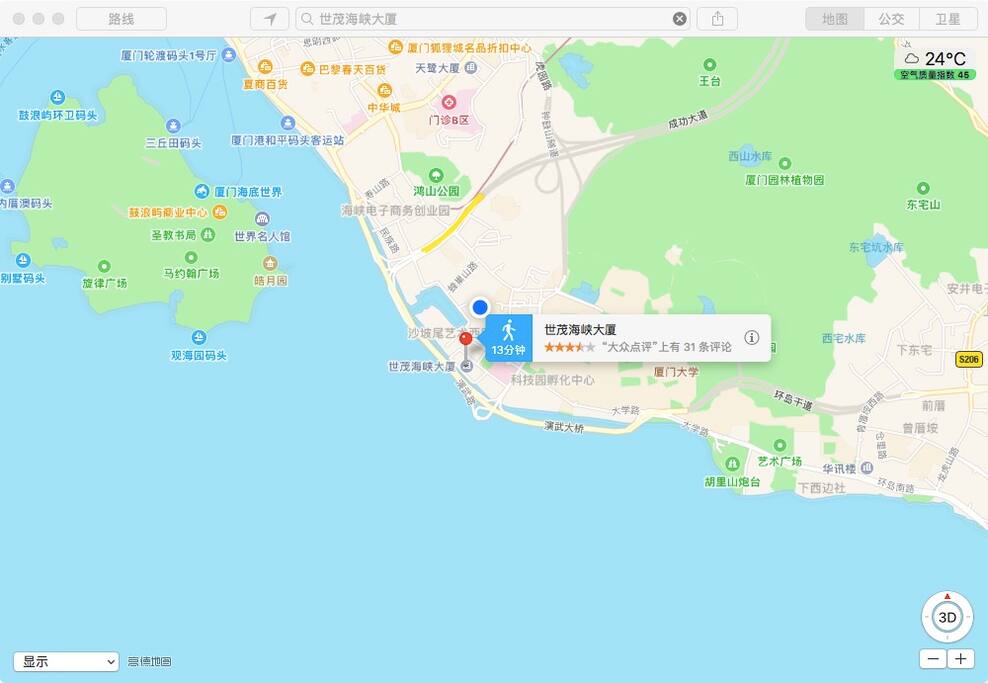Click the search field showing 世茂海峡大厦
988x683 pixels.
(490, 19)
